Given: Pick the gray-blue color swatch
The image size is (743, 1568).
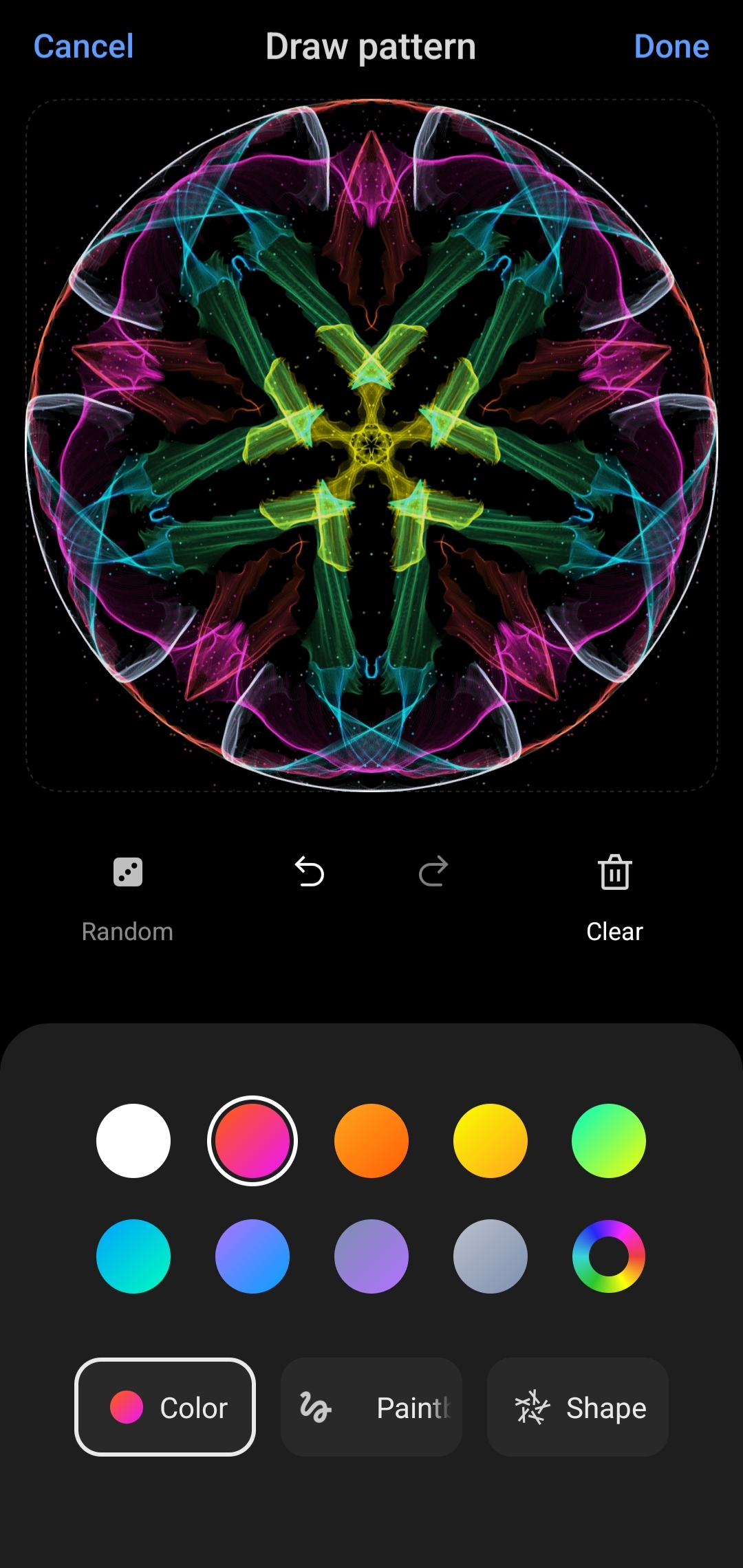Looking at the screenshot, I should [491, 1256].
